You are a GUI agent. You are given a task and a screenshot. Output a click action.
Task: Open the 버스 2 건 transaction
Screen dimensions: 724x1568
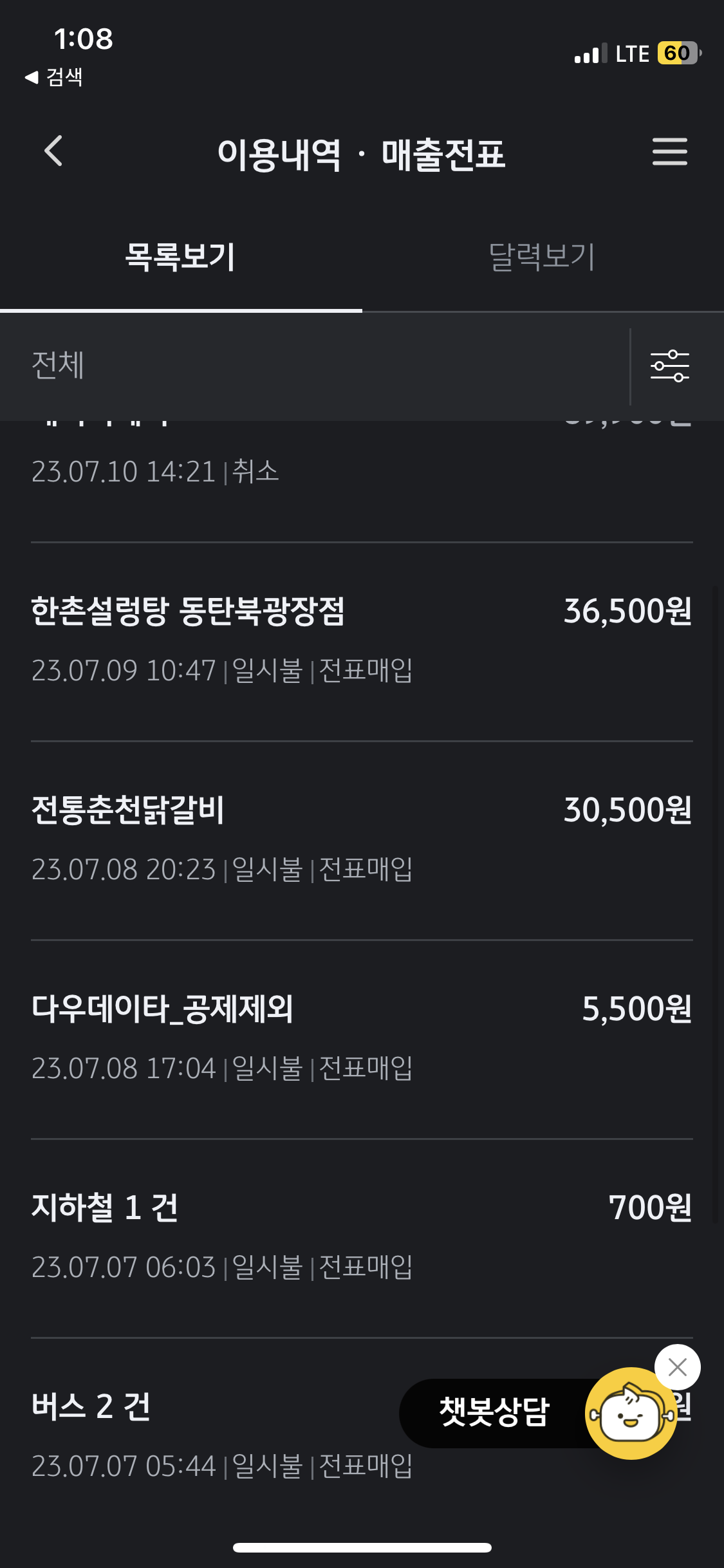pyautogui.click(x=193, y=1434)
